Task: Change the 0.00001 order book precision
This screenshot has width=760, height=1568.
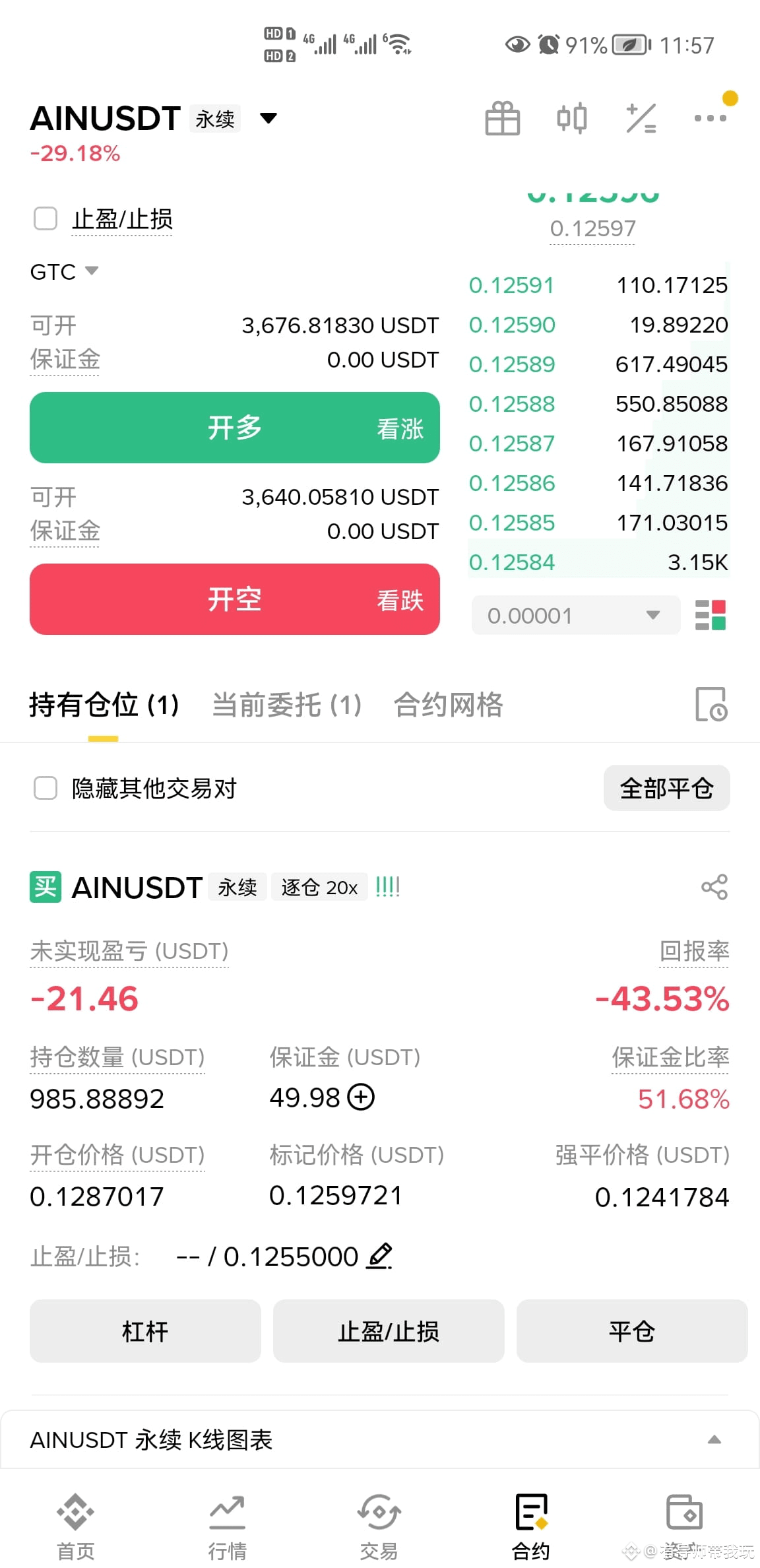Action: coord(576,615)
